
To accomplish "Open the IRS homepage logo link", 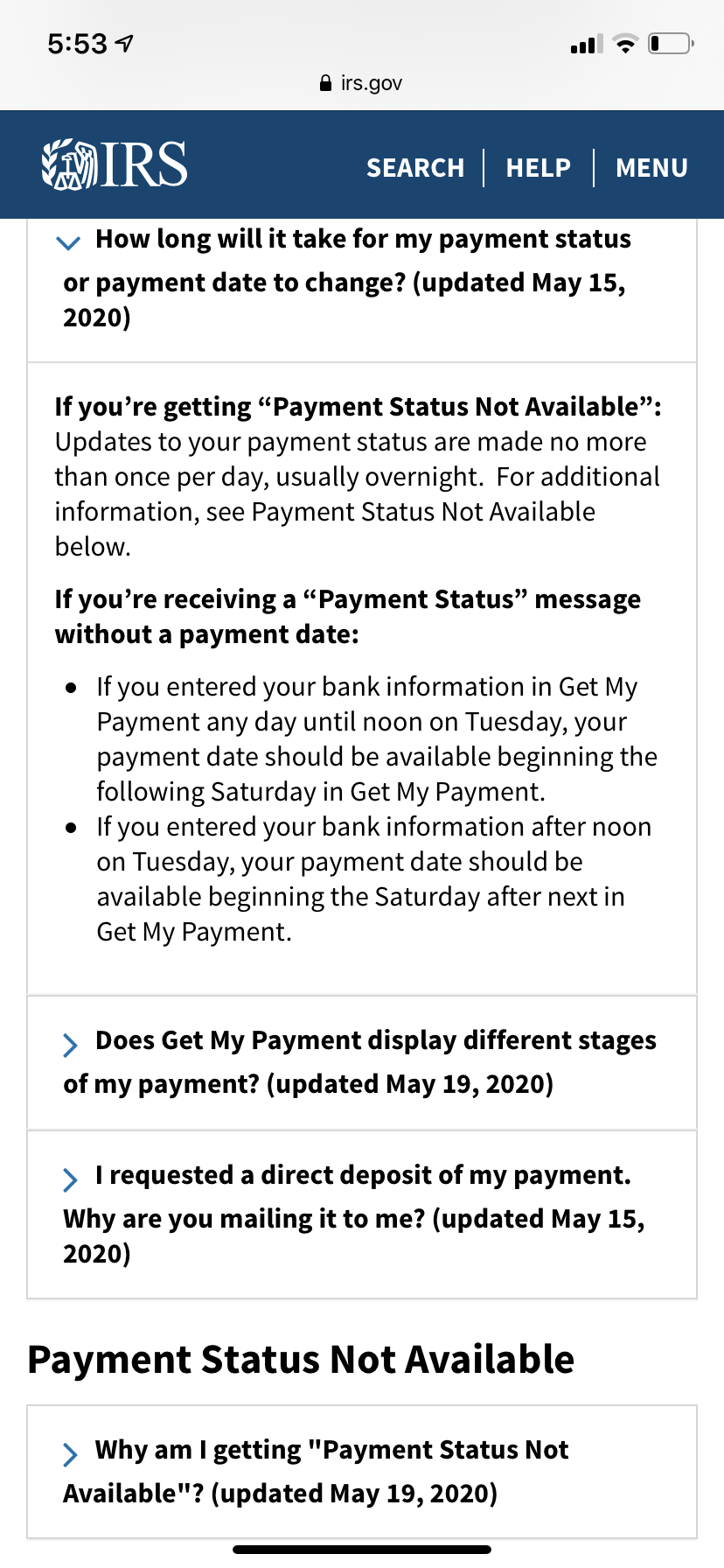I will [x=115, y=164].
